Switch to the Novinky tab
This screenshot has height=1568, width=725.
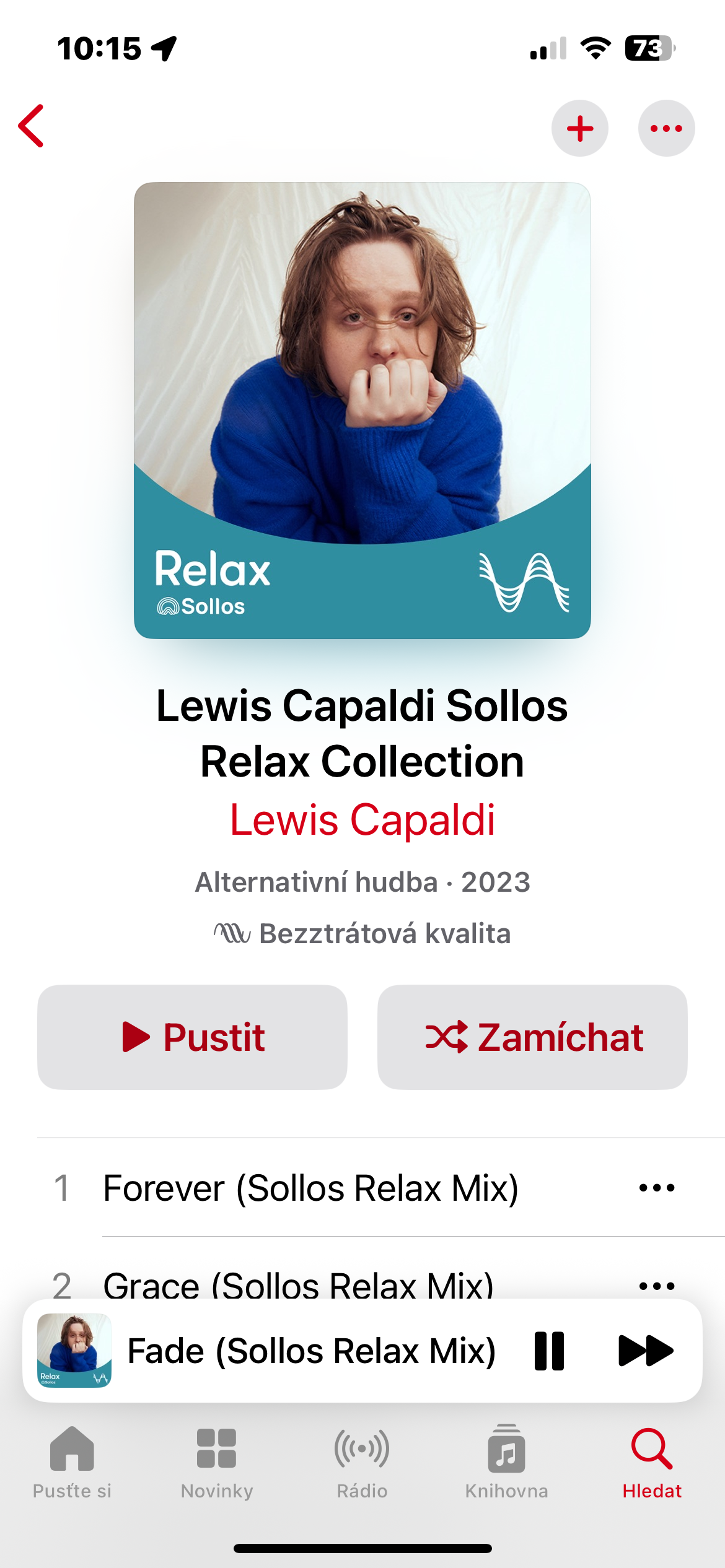point(217,1461)
